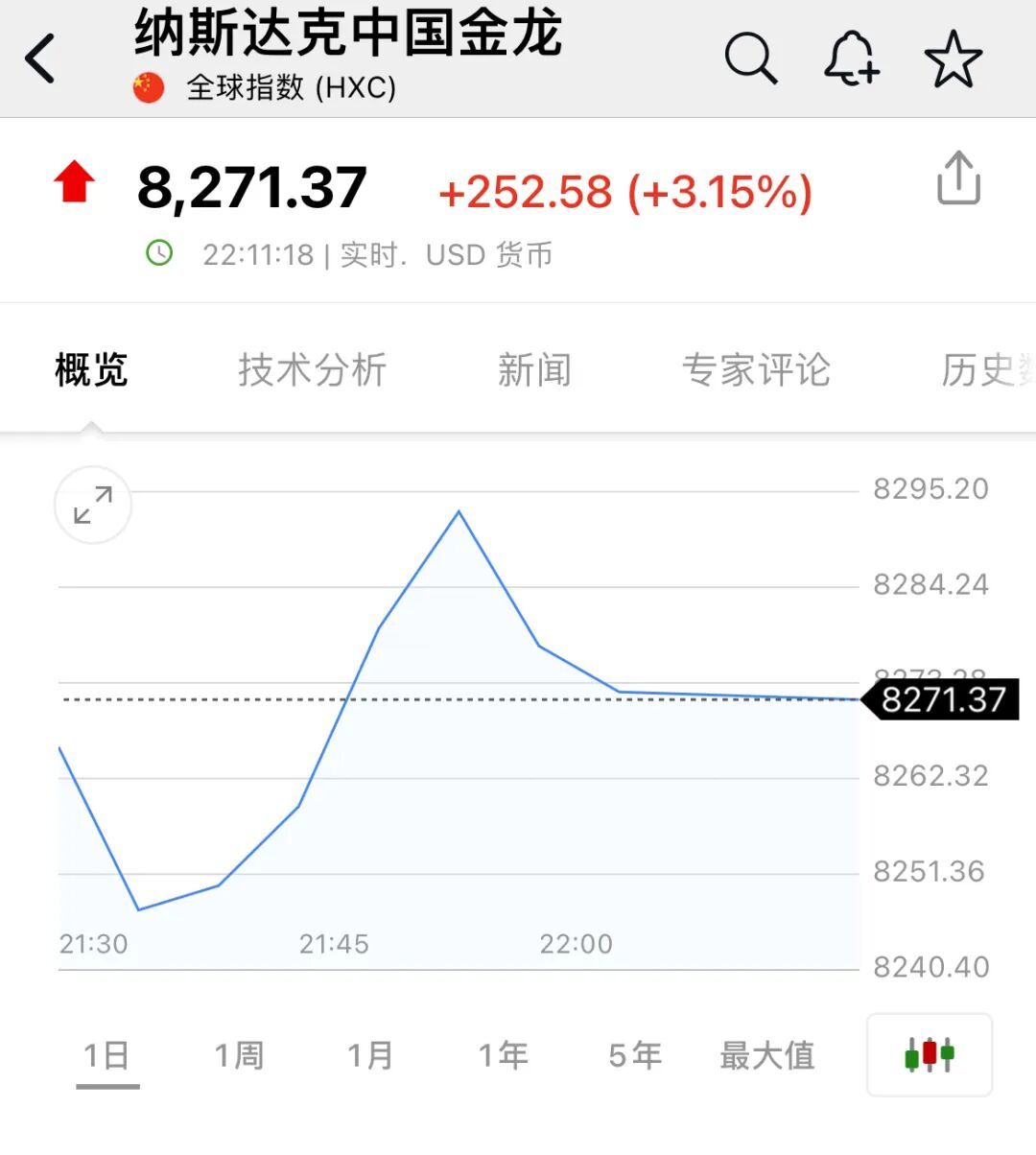Open the search function

tap(752, 58)
